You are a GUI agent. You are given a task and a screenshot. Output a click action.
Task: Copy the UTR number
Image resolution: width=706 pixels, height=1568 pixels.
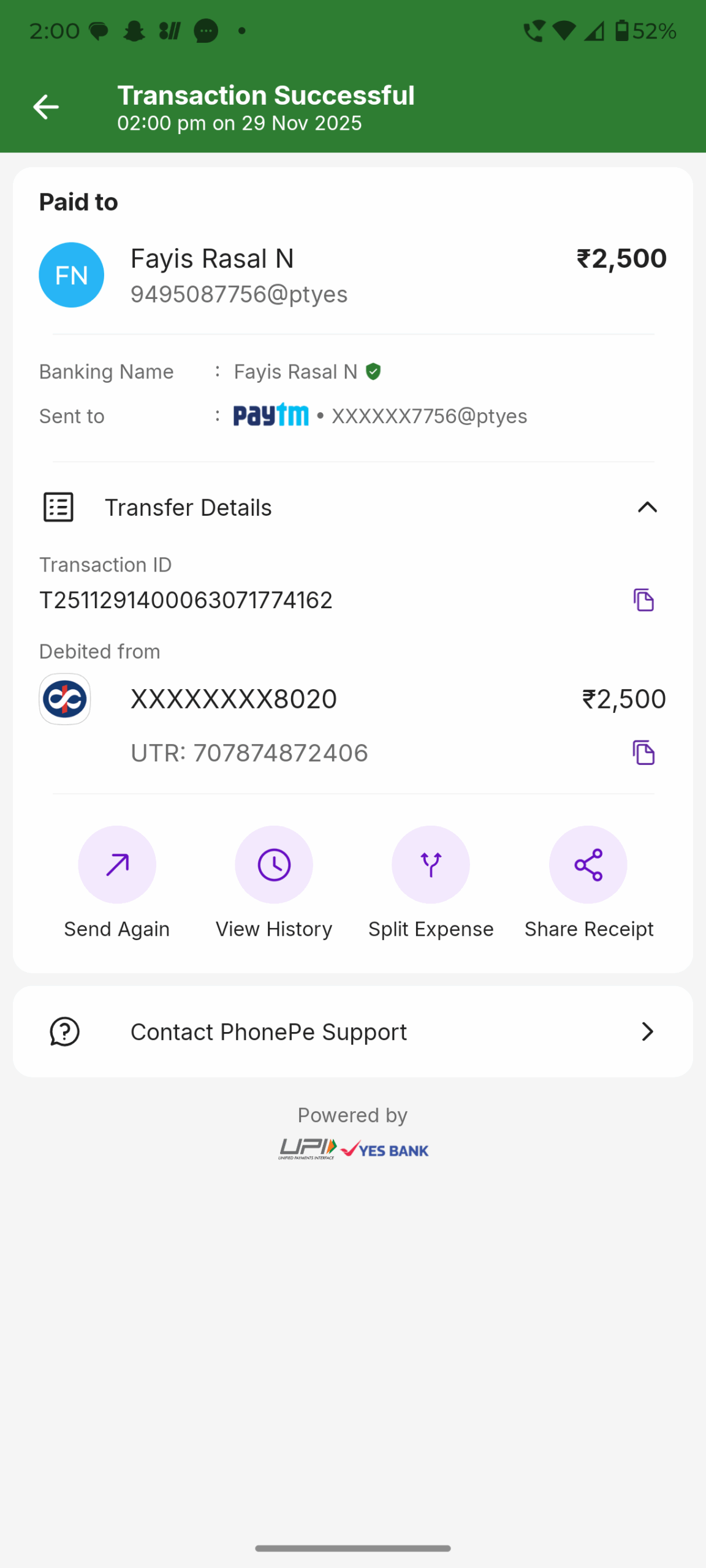643,753
